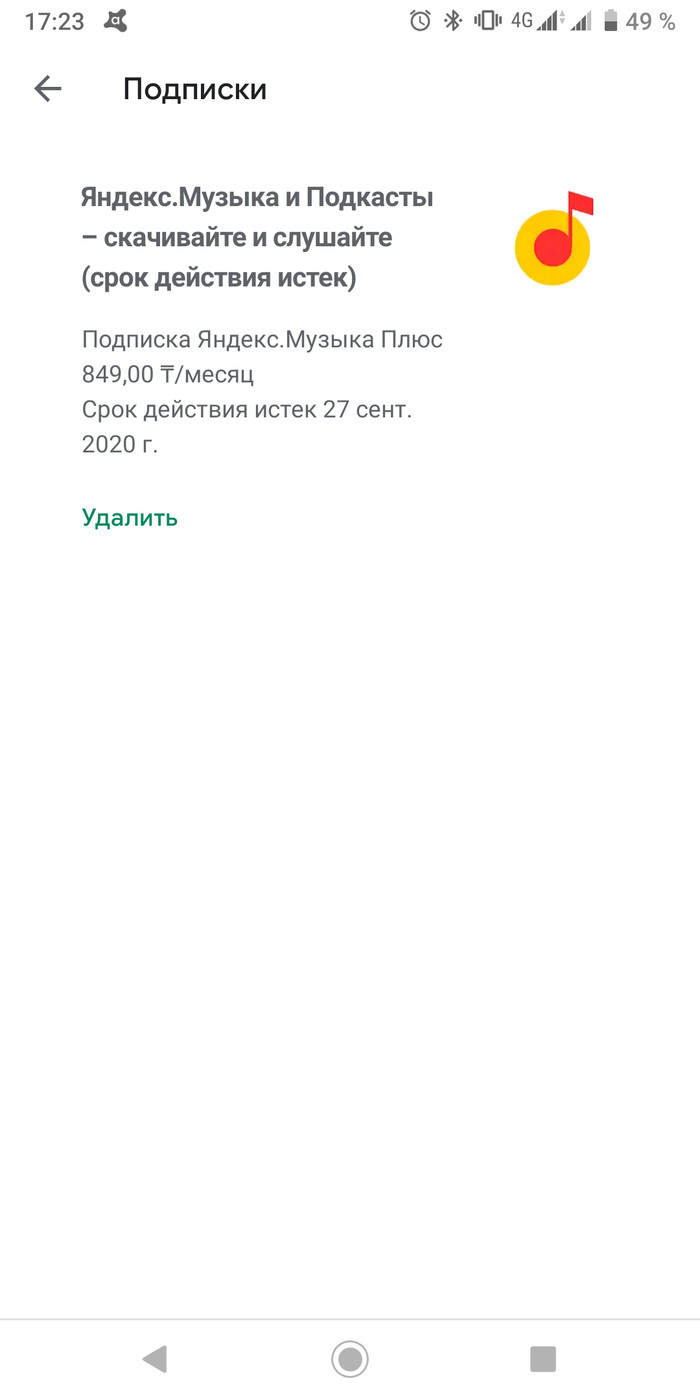Screen dimensions: 700x1400
Task: Go back from the Подписки screen
Action: [x=48, y=89]
